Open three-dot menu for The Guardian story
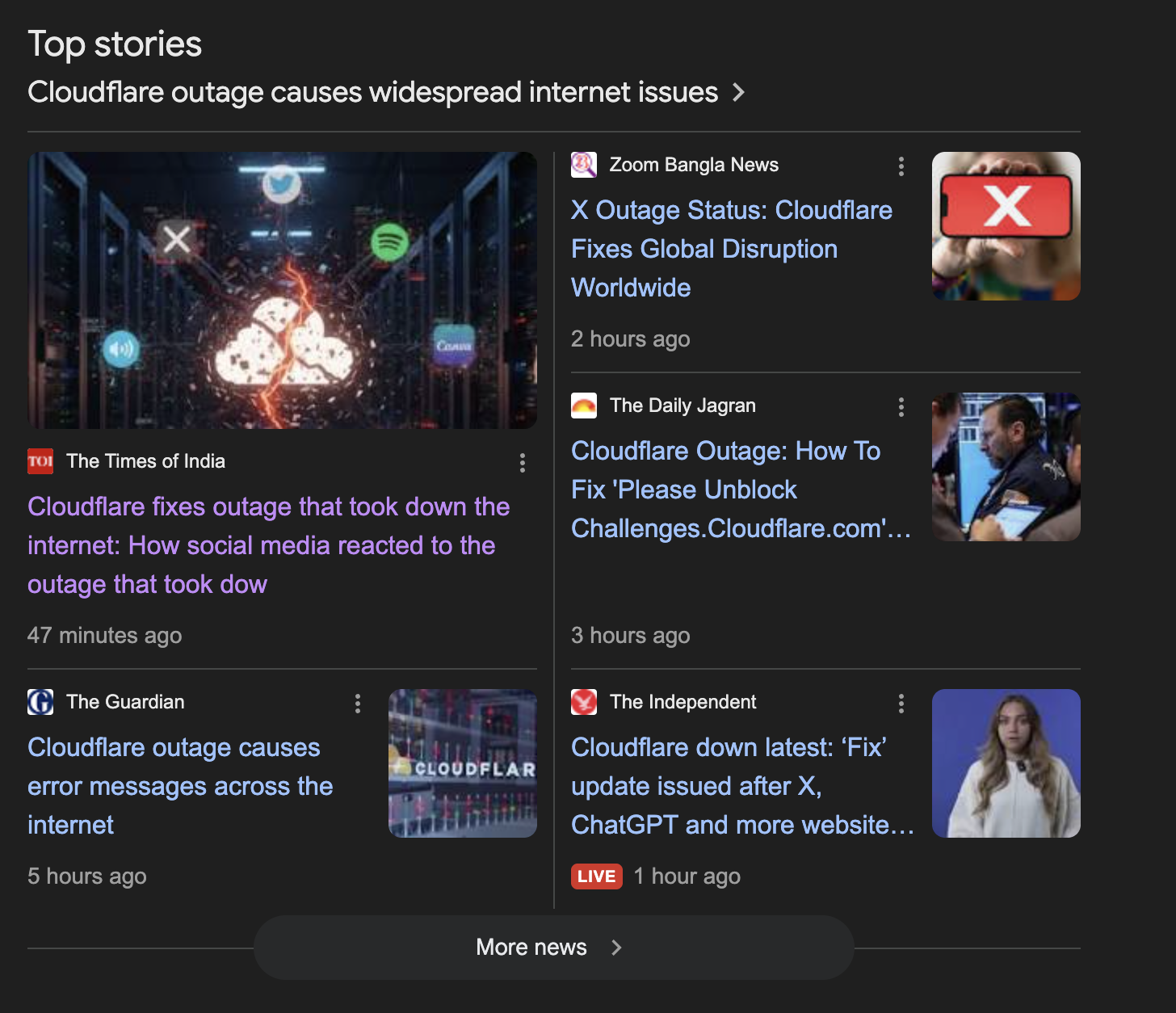The image size is (1176, 1013). tap(358, 704)
